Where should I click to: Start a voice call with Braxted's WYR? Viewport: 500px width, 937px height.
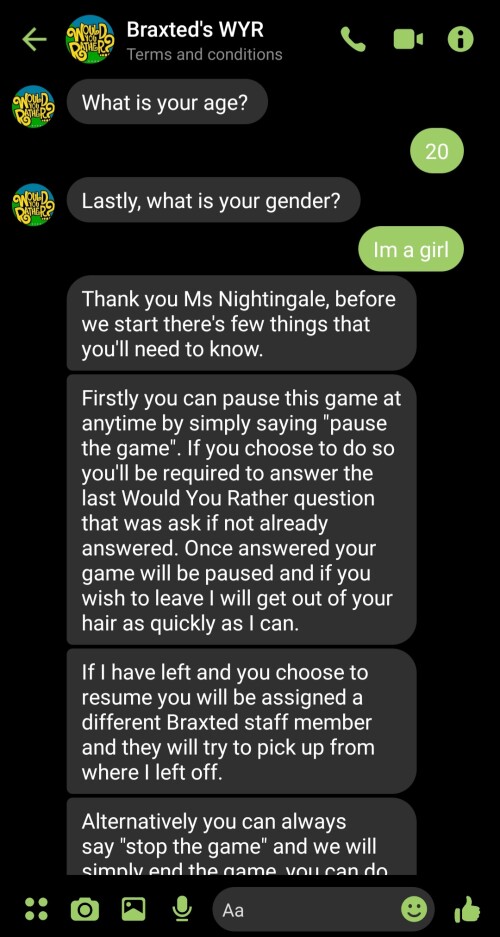[x=352, y=39]
